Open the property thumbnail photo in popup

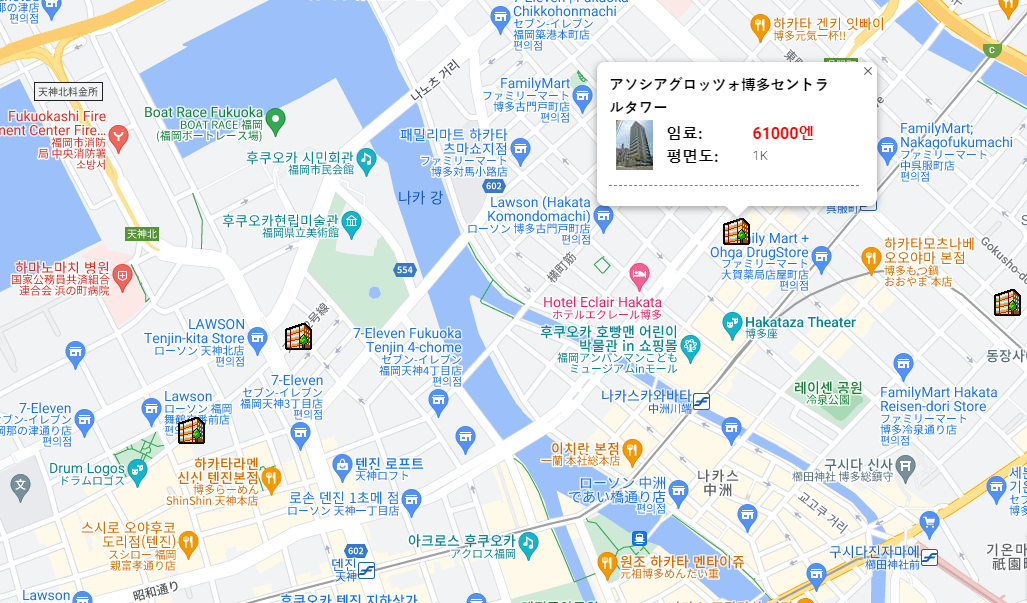point(634,145)
